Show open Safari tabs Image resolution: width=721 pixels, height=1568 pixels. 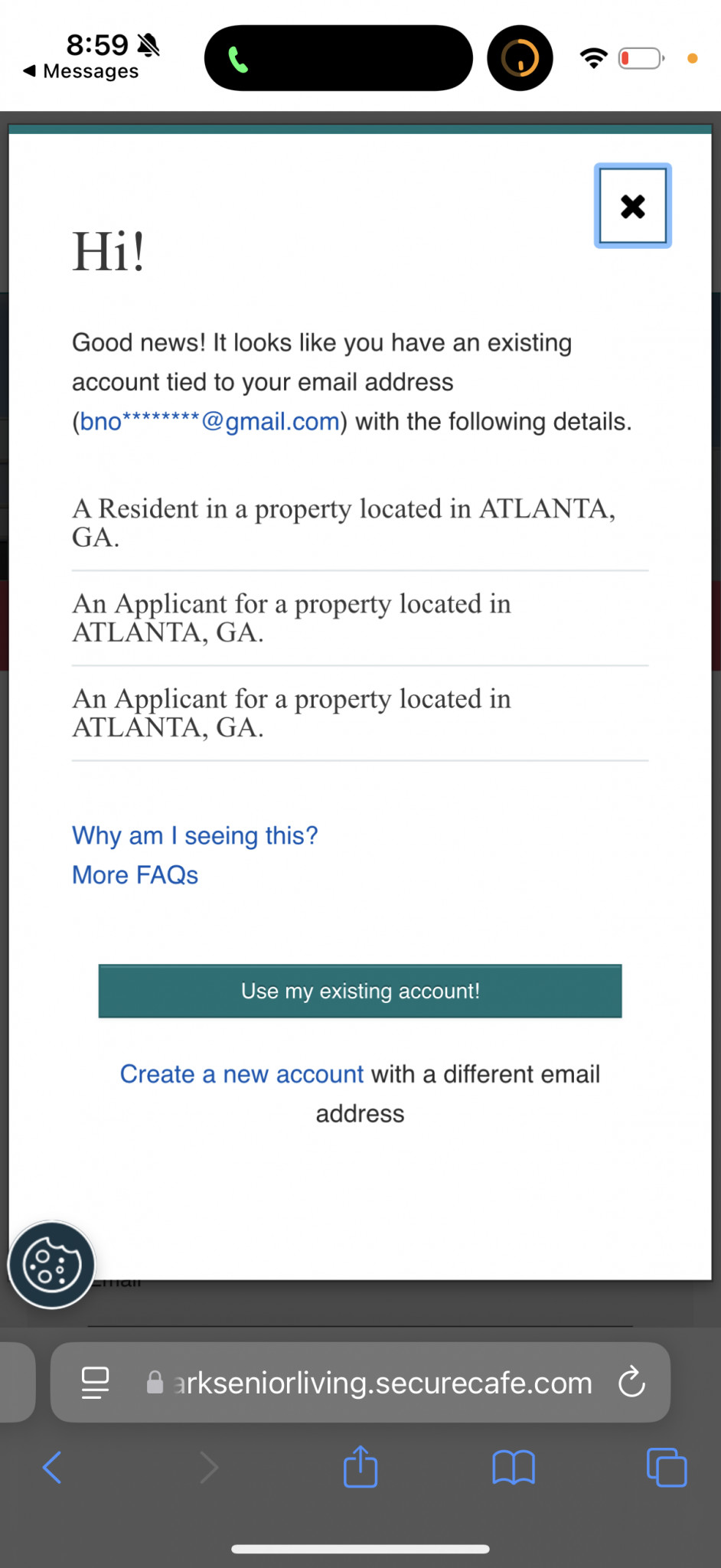(x=667, y=1468)
